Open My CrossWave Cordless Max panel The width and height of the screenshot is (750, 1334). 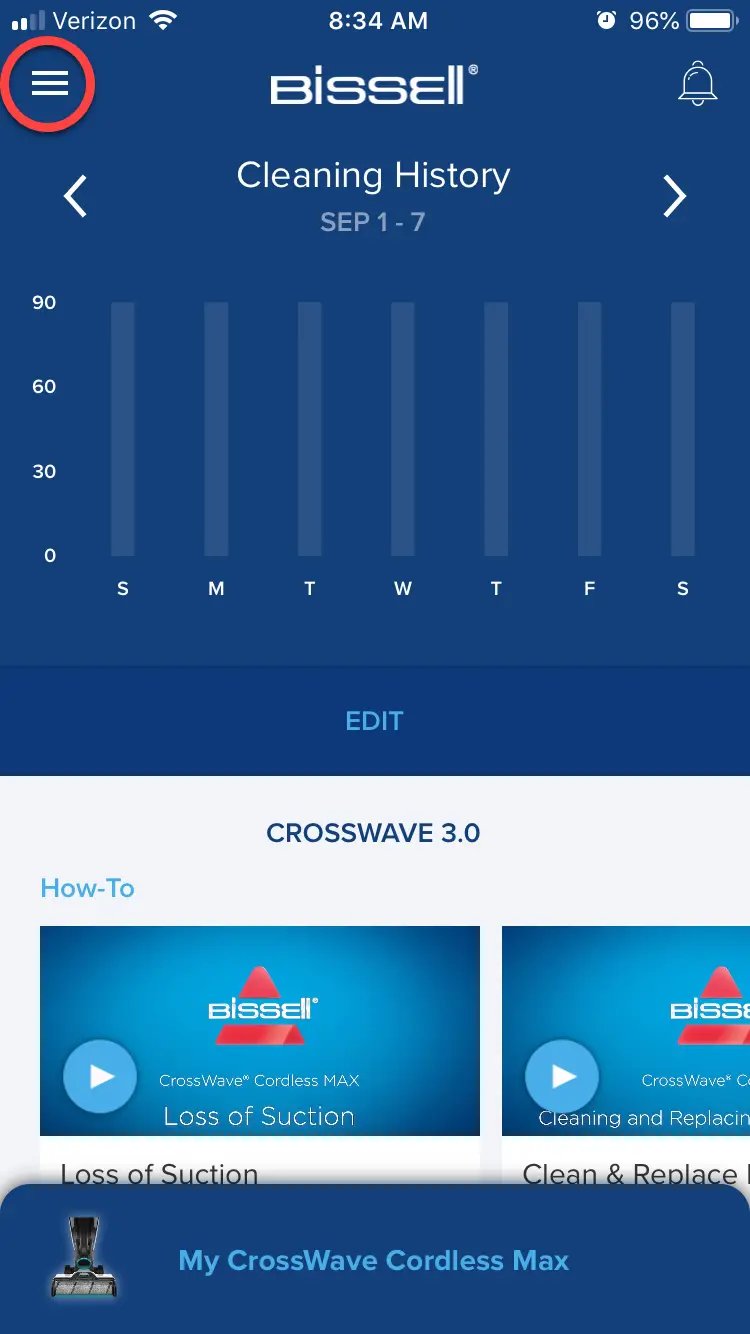[373, 1260]
